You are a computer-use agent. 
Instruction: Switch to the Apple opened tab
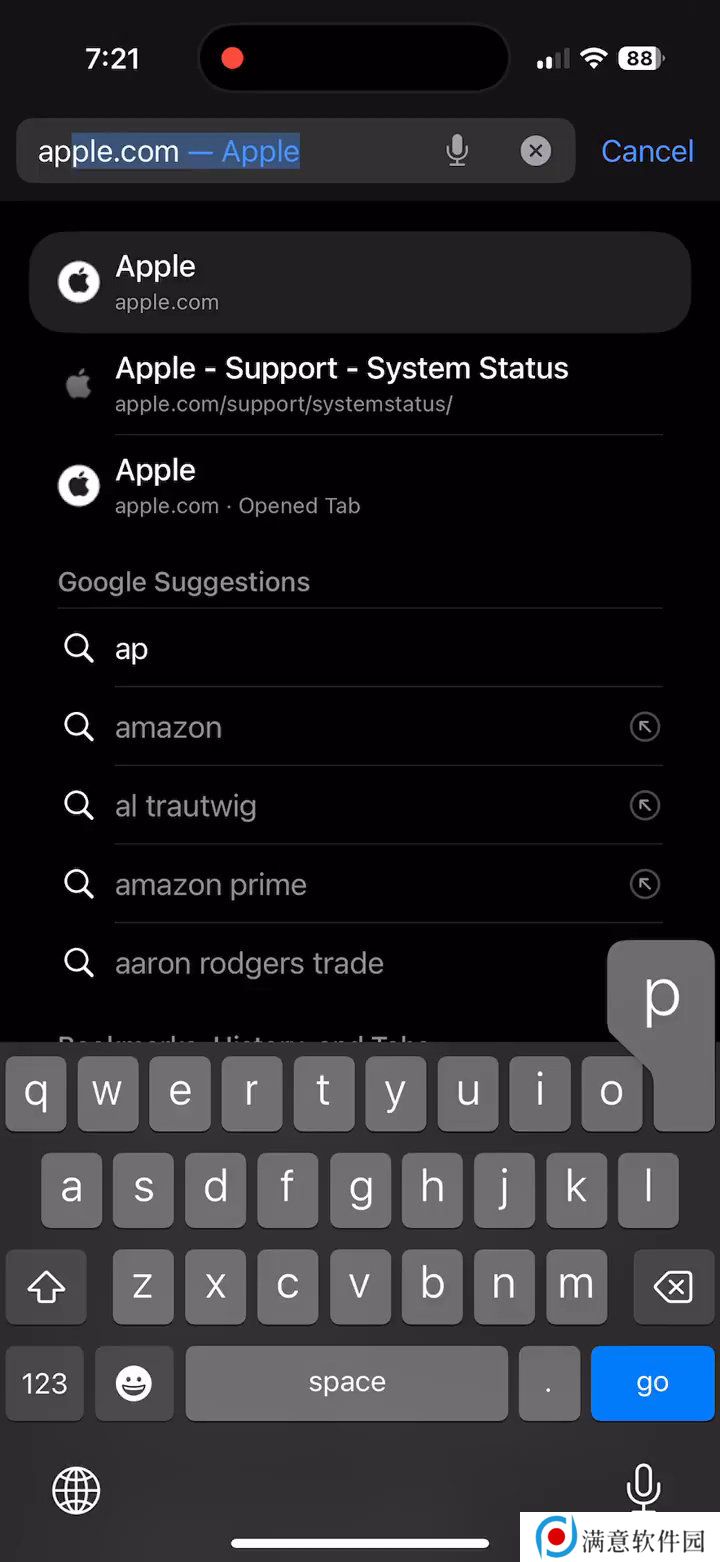[x=360, y=486]
